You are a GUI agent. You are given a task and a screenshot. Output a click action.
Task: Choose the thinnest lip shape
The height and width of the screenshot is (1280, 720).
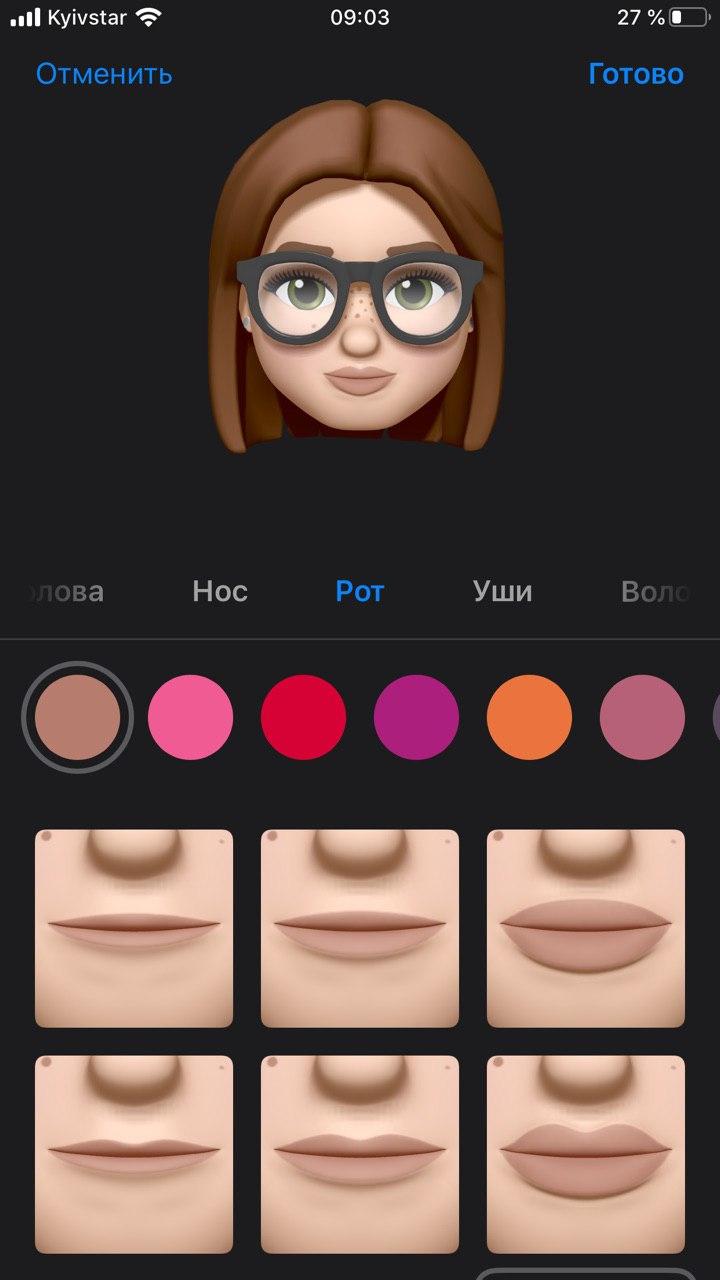click(134, 928)
